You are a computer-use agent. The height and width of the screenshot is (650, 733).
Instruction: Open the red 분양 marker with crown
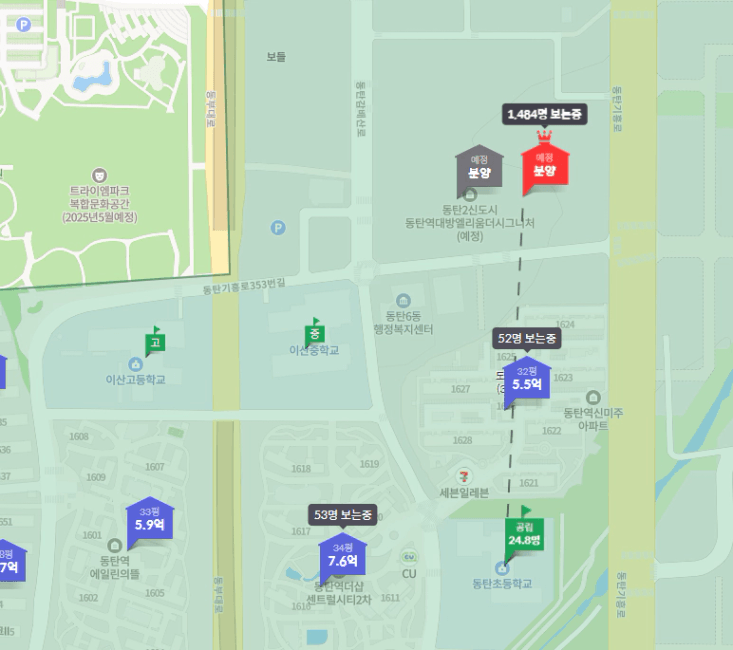[x=545, y=168]
